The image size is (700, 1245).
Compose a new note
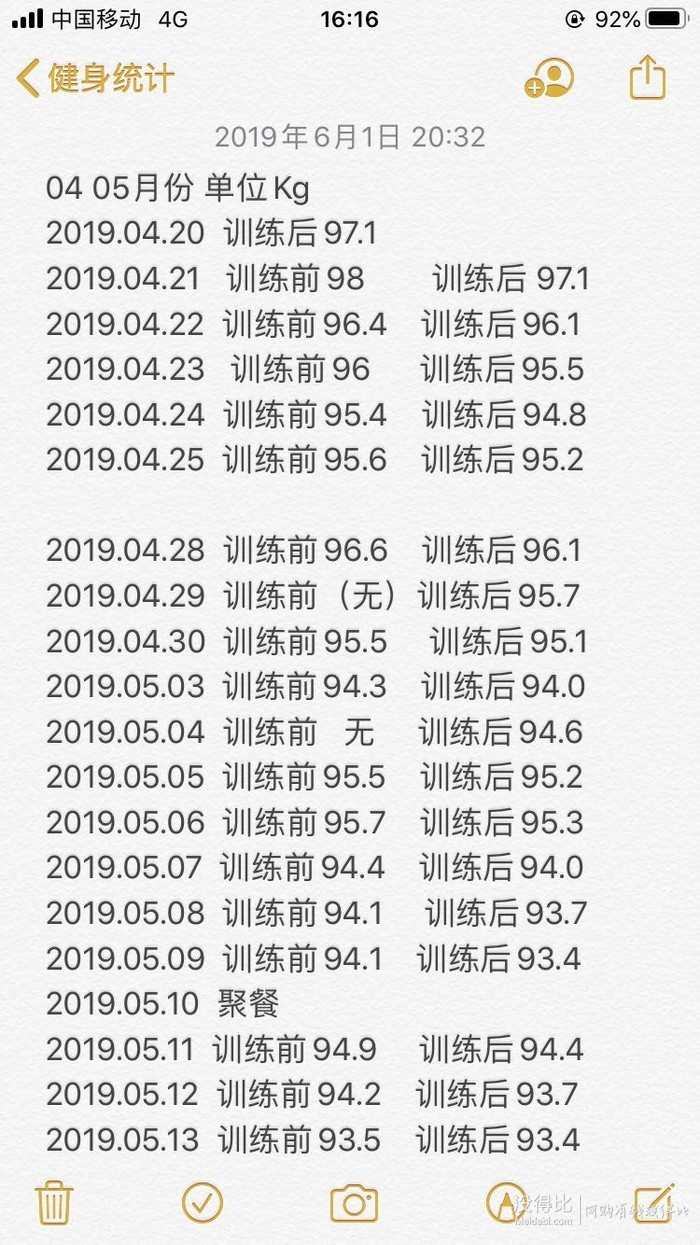tap(655, 1202)
